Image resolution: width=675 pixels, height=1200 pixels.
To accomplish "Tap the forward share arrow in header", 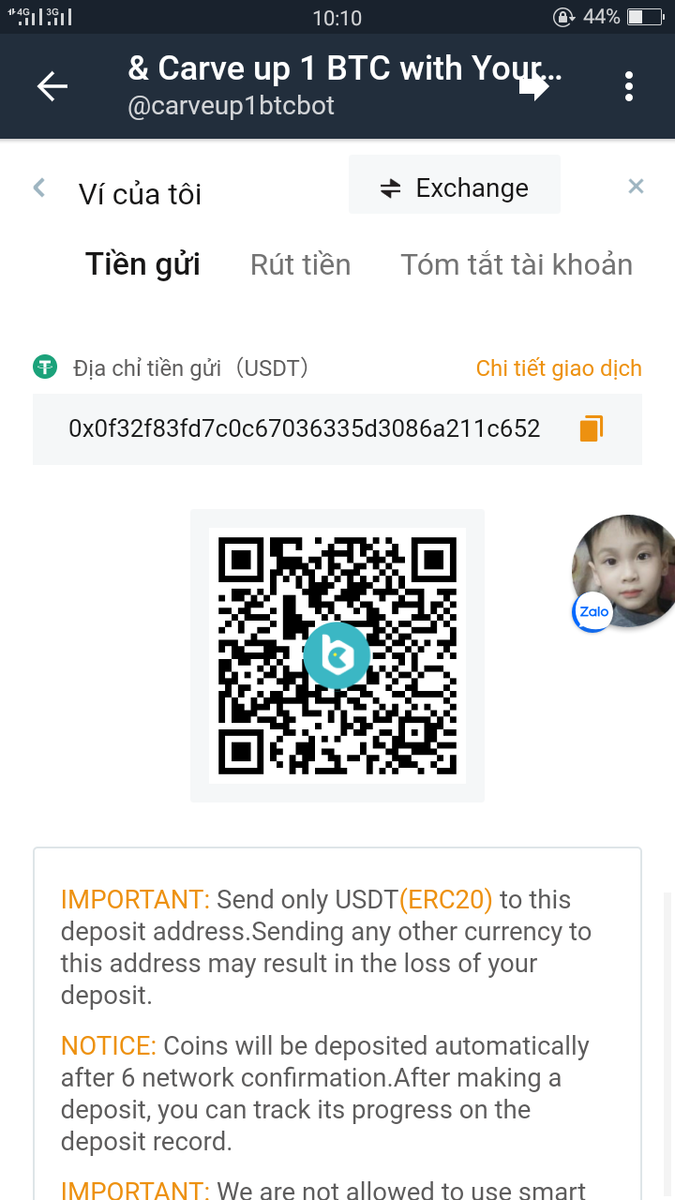I will [x=534, y=87].
